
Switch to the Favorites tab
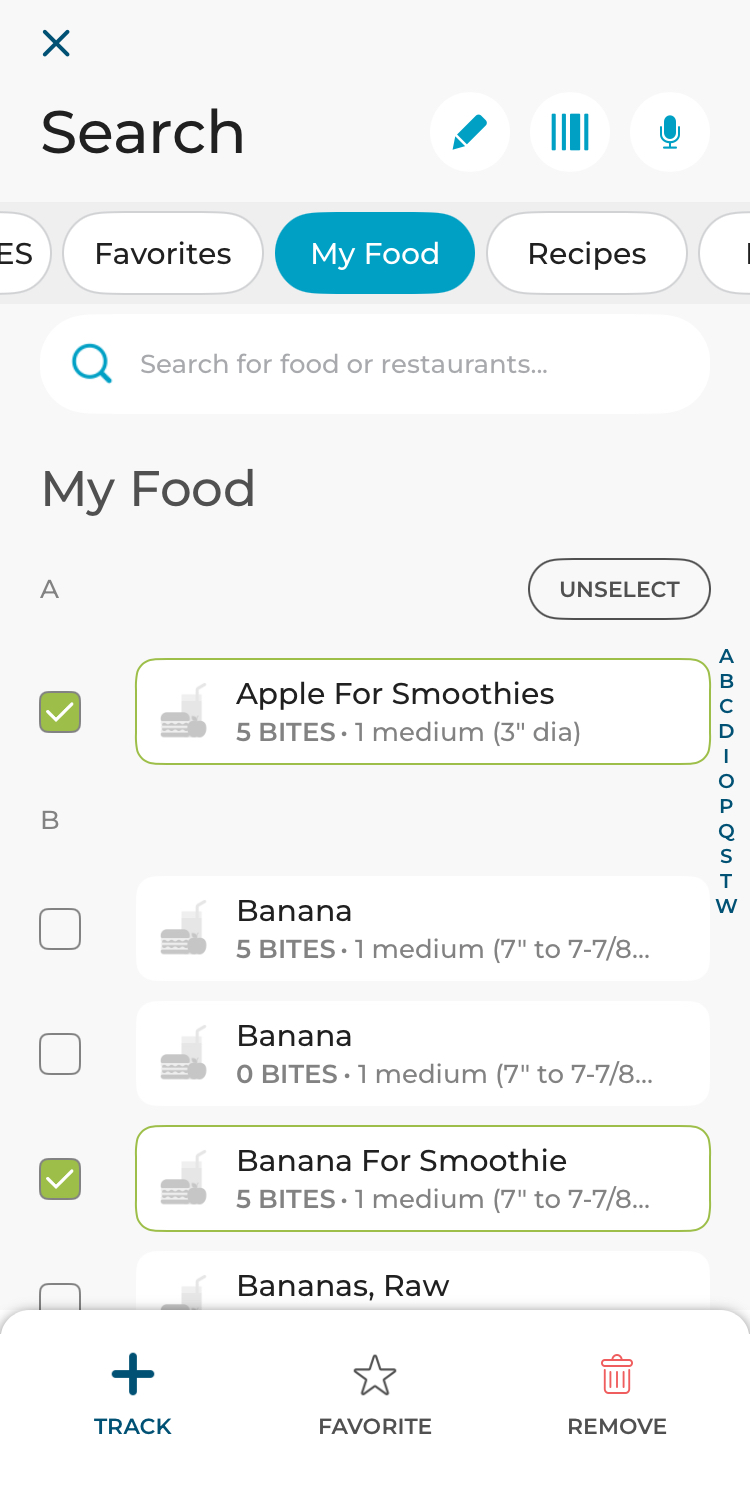pyautogui.click(x=163, y=254)
